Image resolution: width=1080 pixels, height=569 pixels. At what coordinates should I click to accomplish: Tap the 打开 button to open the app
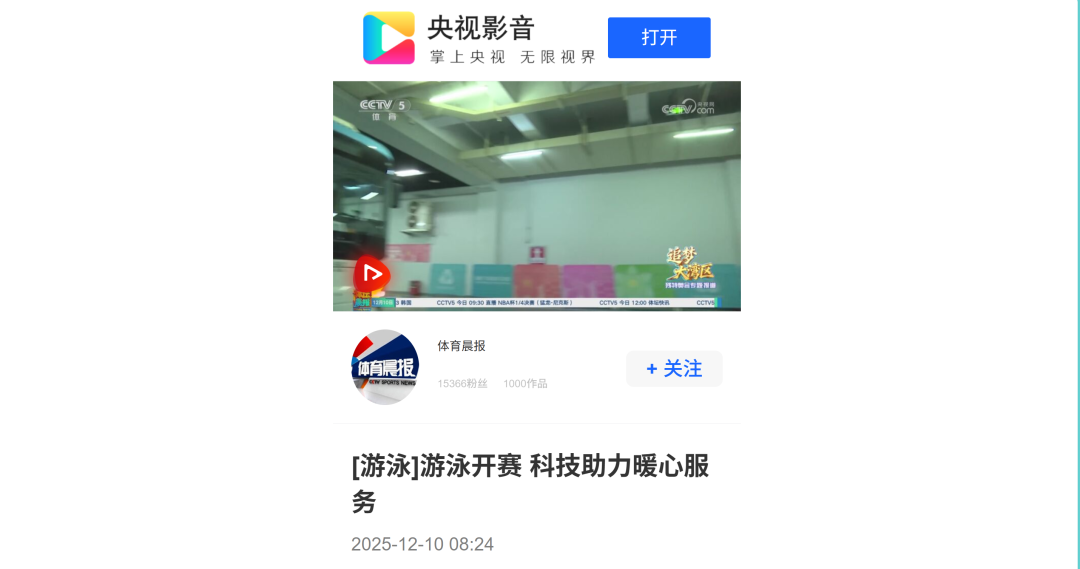coord(659,38)
